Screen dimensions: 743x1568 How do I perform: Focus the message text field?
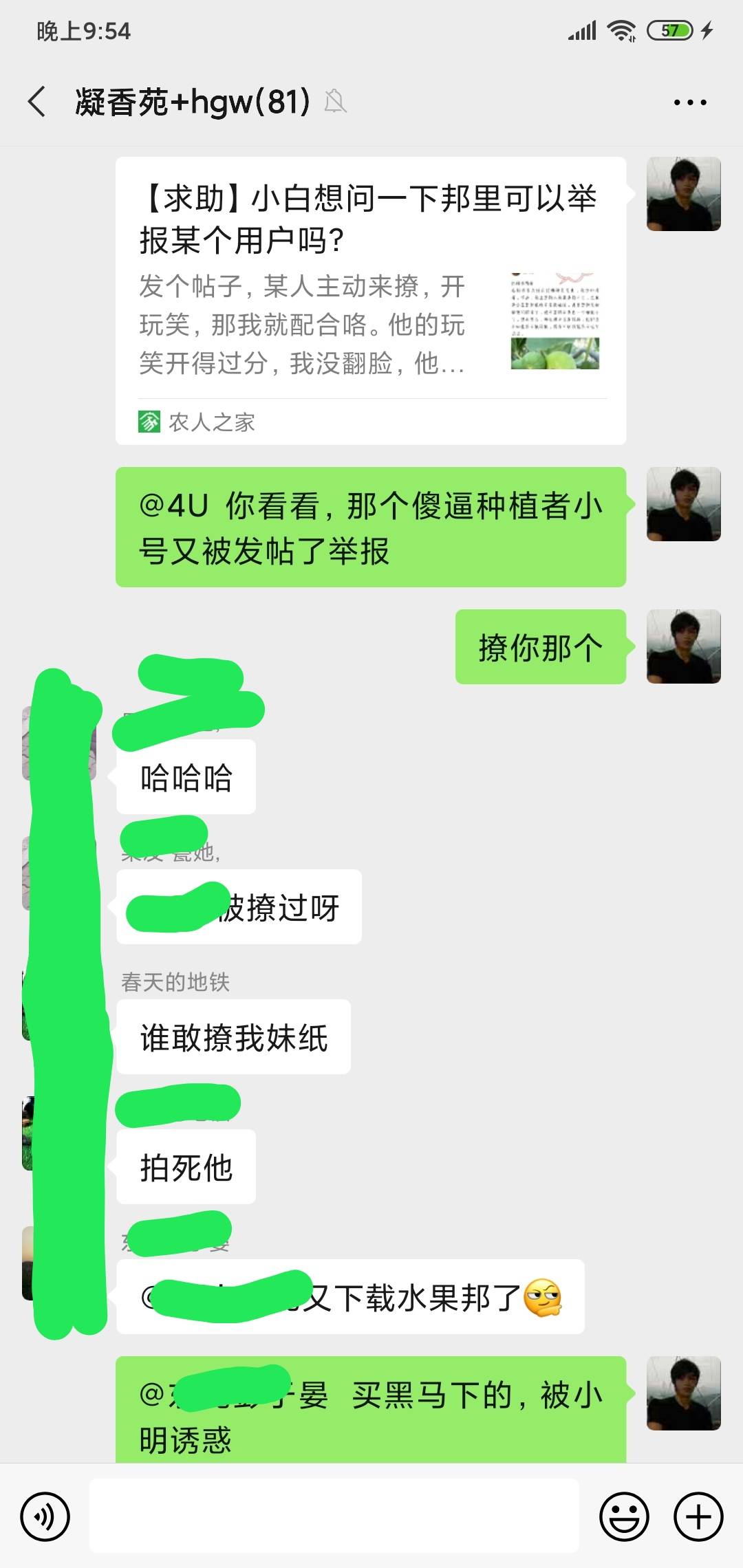[x=334, y=1516]
